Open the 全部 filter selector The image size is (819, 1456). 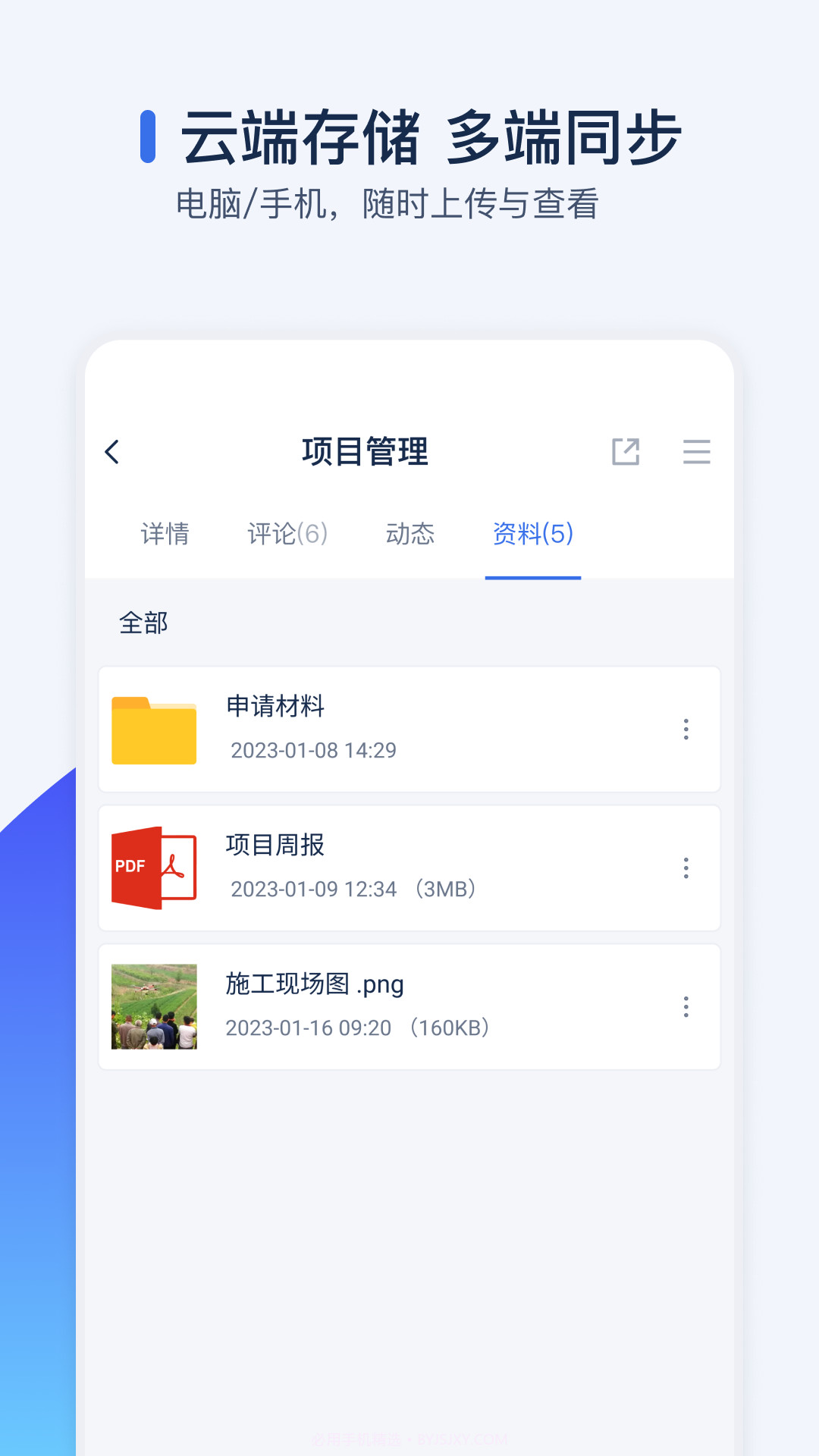click(x=143, y=622)
